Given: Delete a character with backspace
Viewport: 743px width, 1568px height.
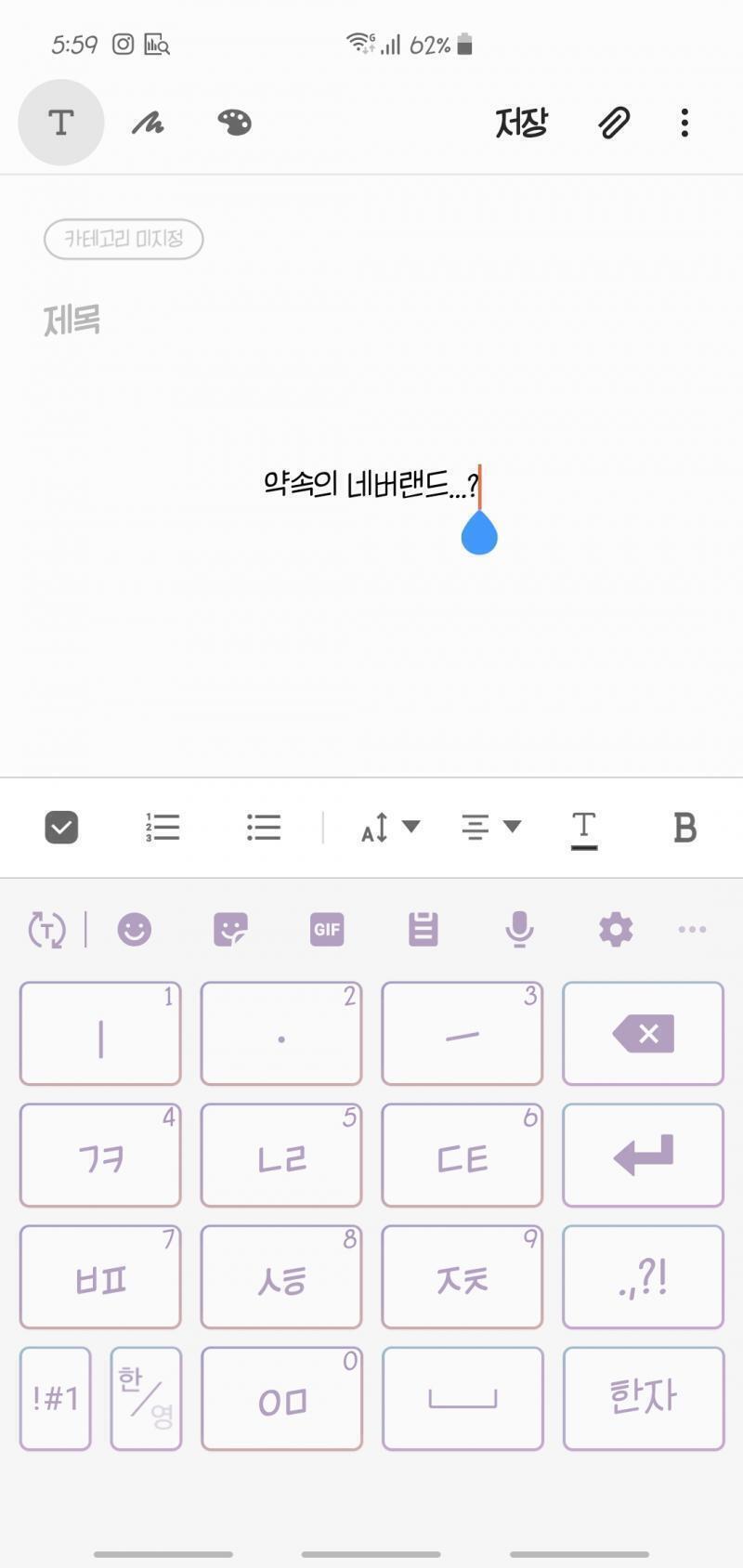Looking at the screenshot, I should (643, 1033).
